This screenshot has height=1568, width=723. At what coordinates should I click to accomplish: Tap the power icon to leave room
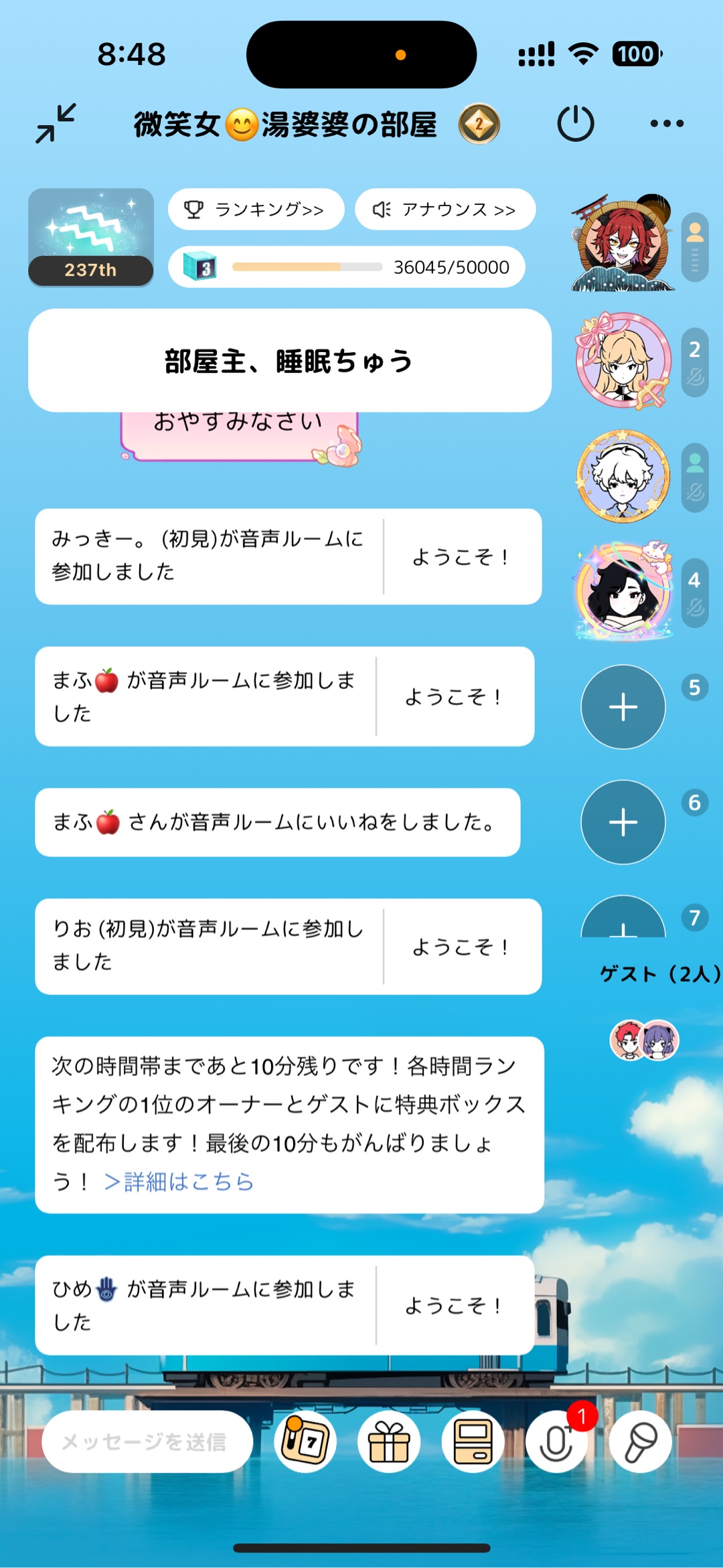pyautogui.click(x=575, y=124)
